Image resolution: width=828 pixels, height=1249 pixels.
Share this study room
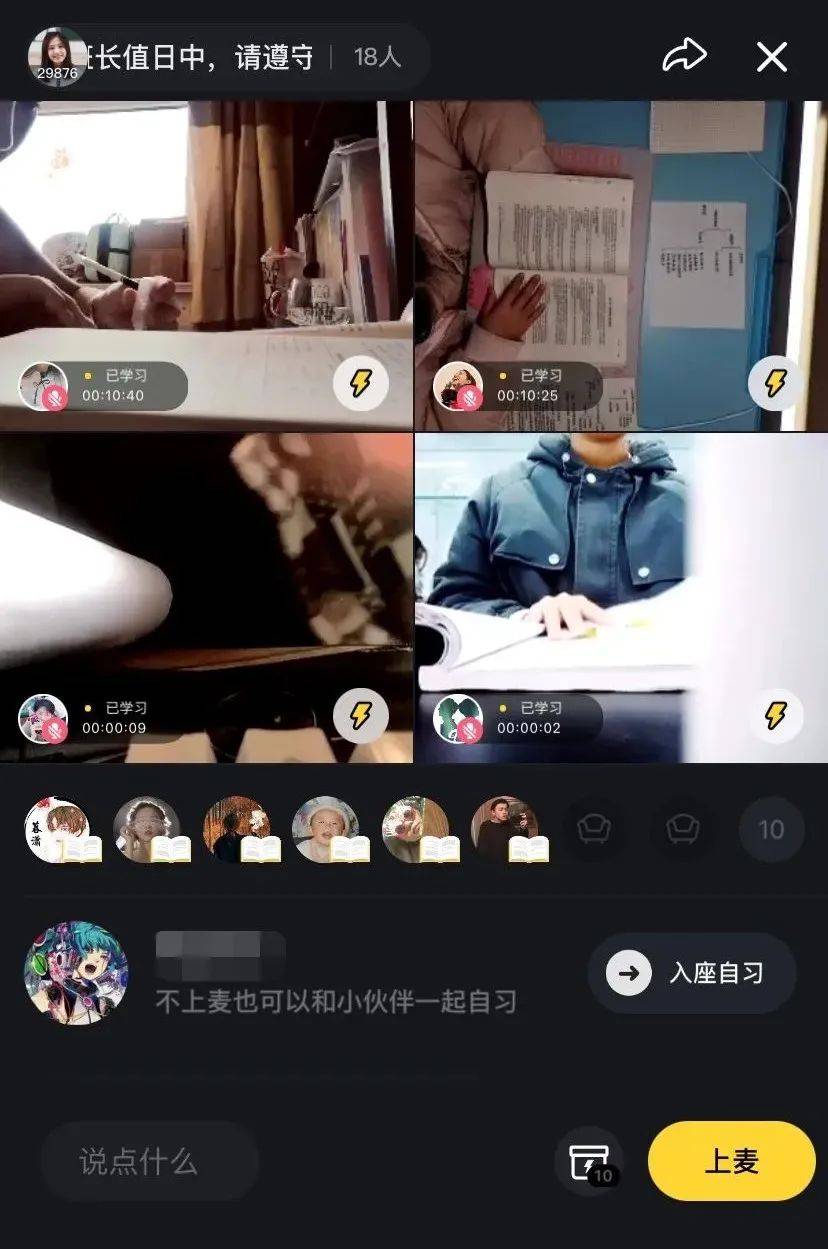(x=684, y=57)
